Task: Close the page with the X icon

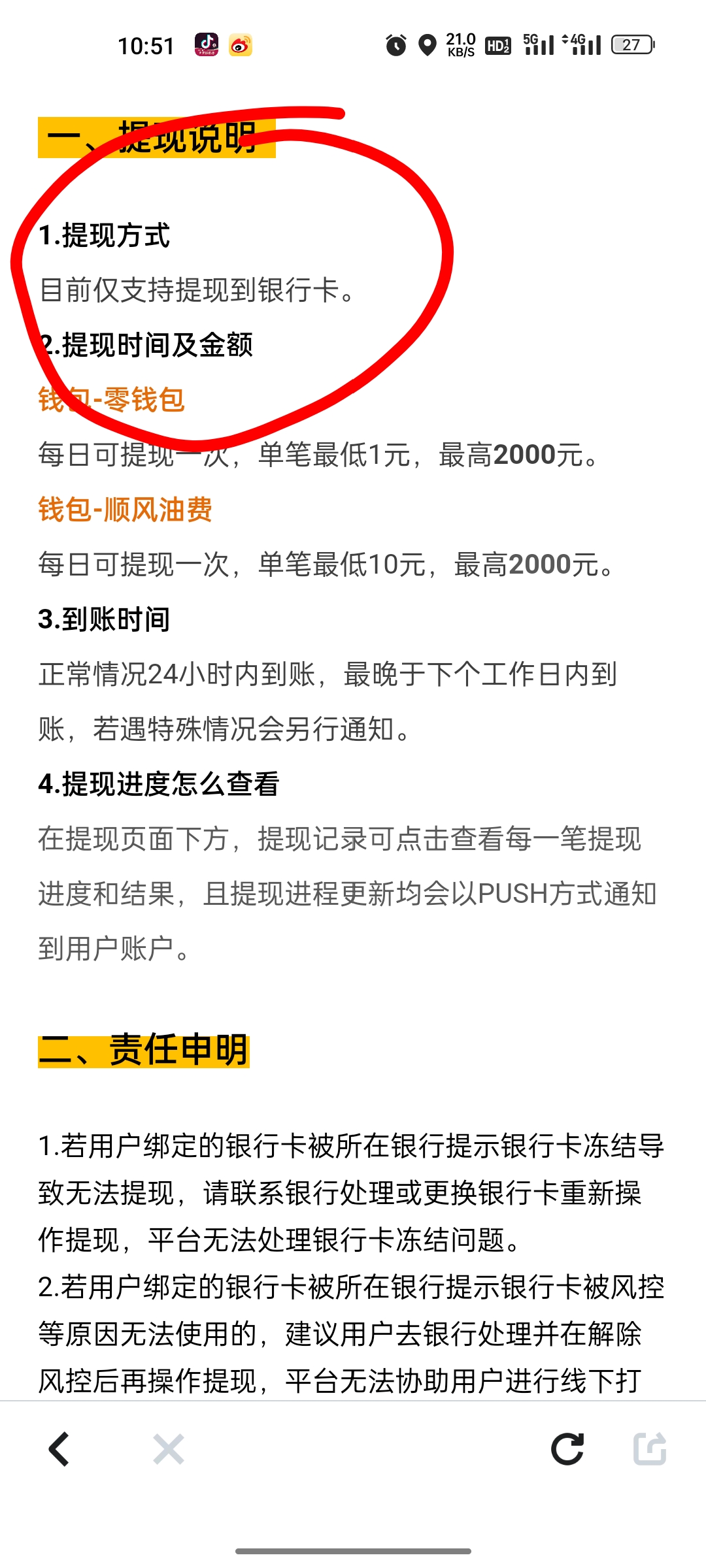Action: click(x=169, y=1450)
